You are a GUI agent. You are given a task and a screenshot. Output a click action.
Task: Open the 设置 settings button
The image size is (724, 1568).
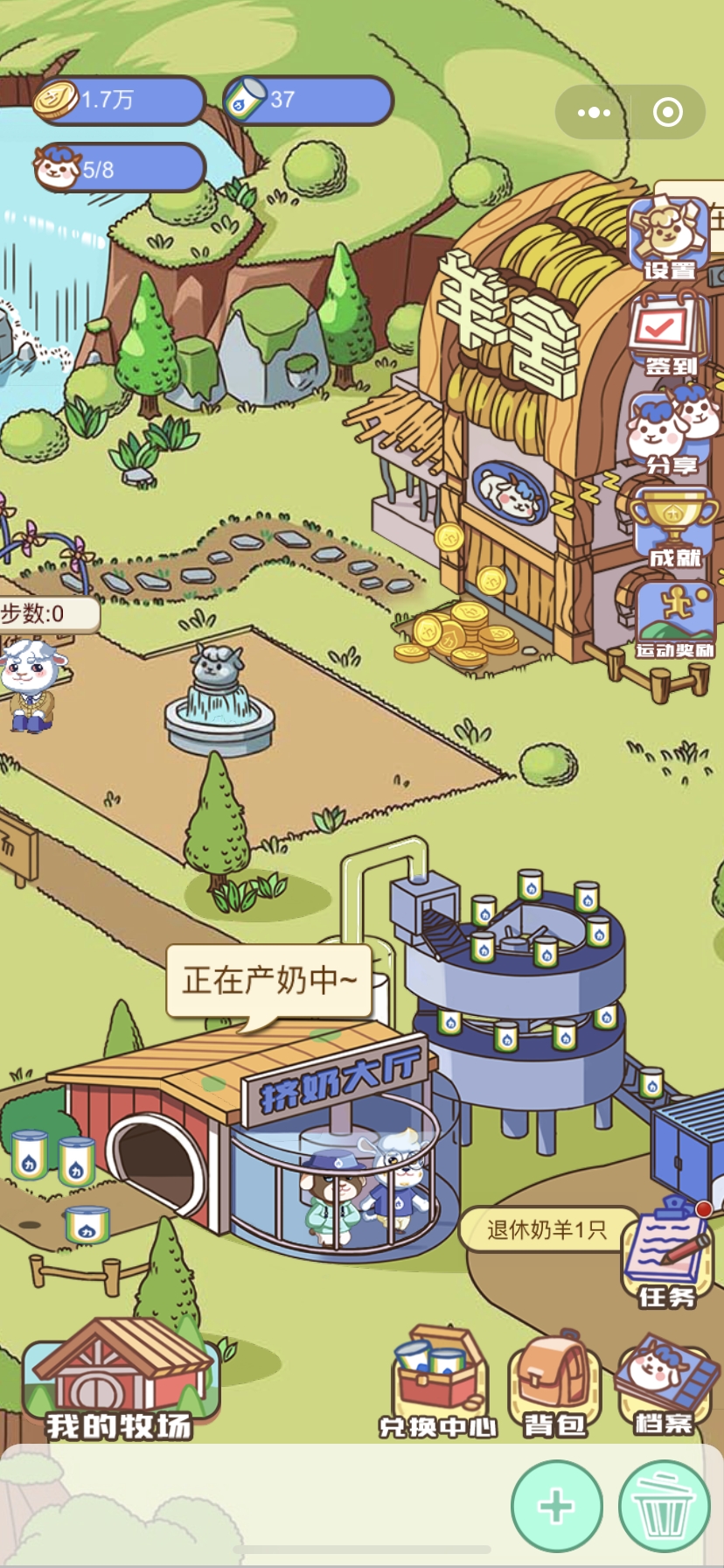pyautogui.click(x=669, y=238)
